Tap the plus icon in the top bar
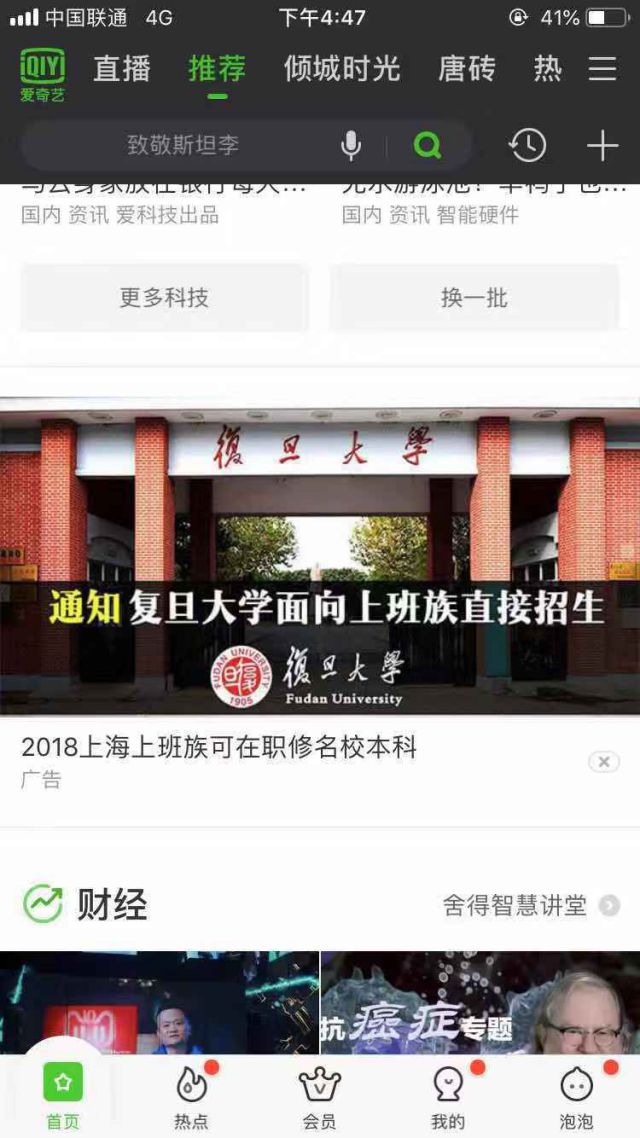This screenshot has width=640, height=1138. click(x=602, y=146)
